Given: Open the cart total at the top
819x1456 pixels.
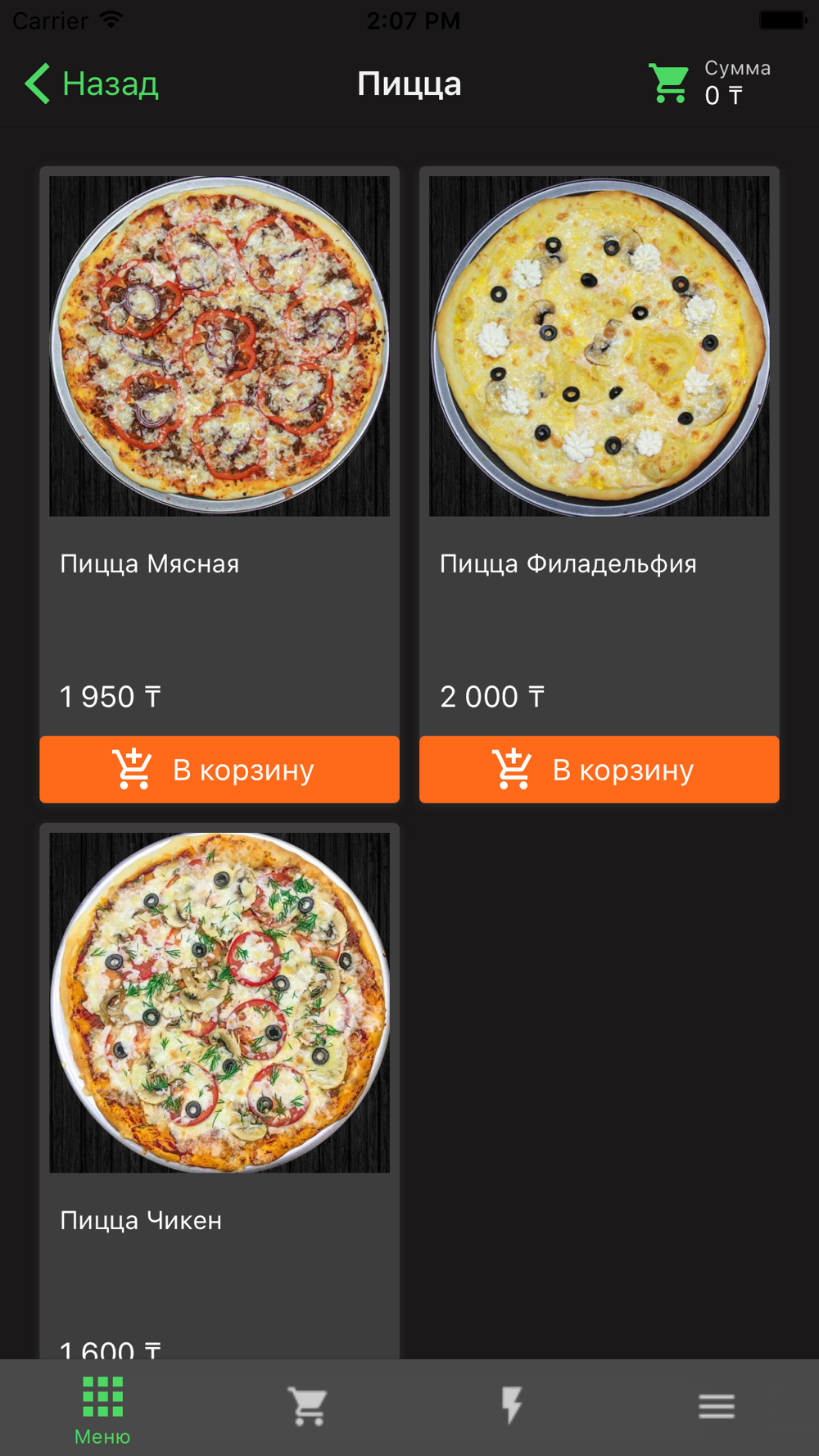Looking at the screenshot, I should point(709,84).
